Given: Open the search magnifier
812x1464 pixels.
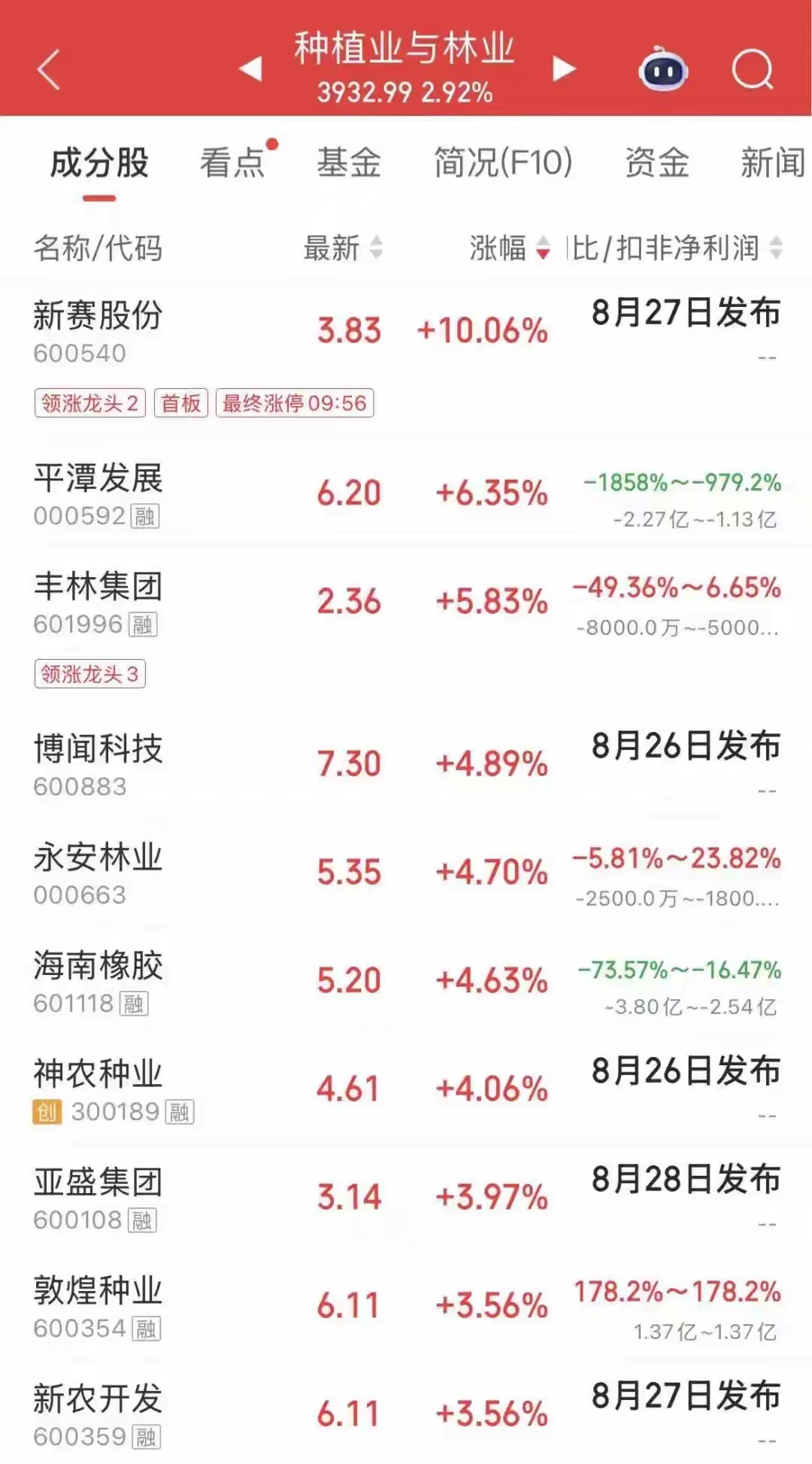Looking at the screenshot, I should click(753, 70).
